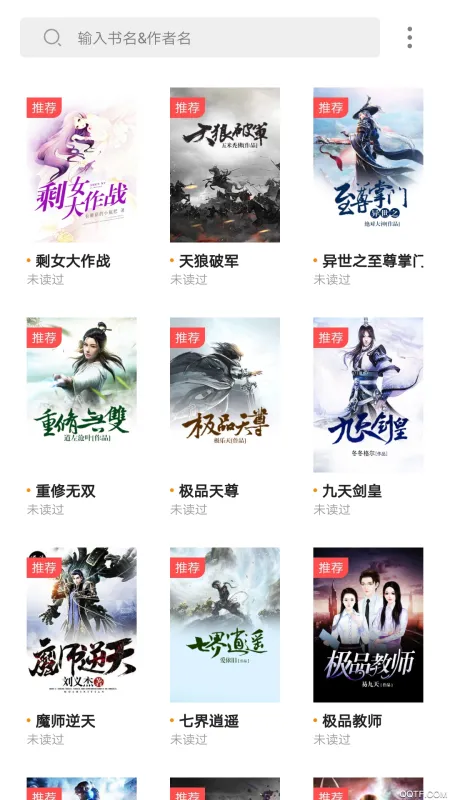Tap the book name and author search field
This screenshot has width=450, height=800.
click(x=199, y=37)
